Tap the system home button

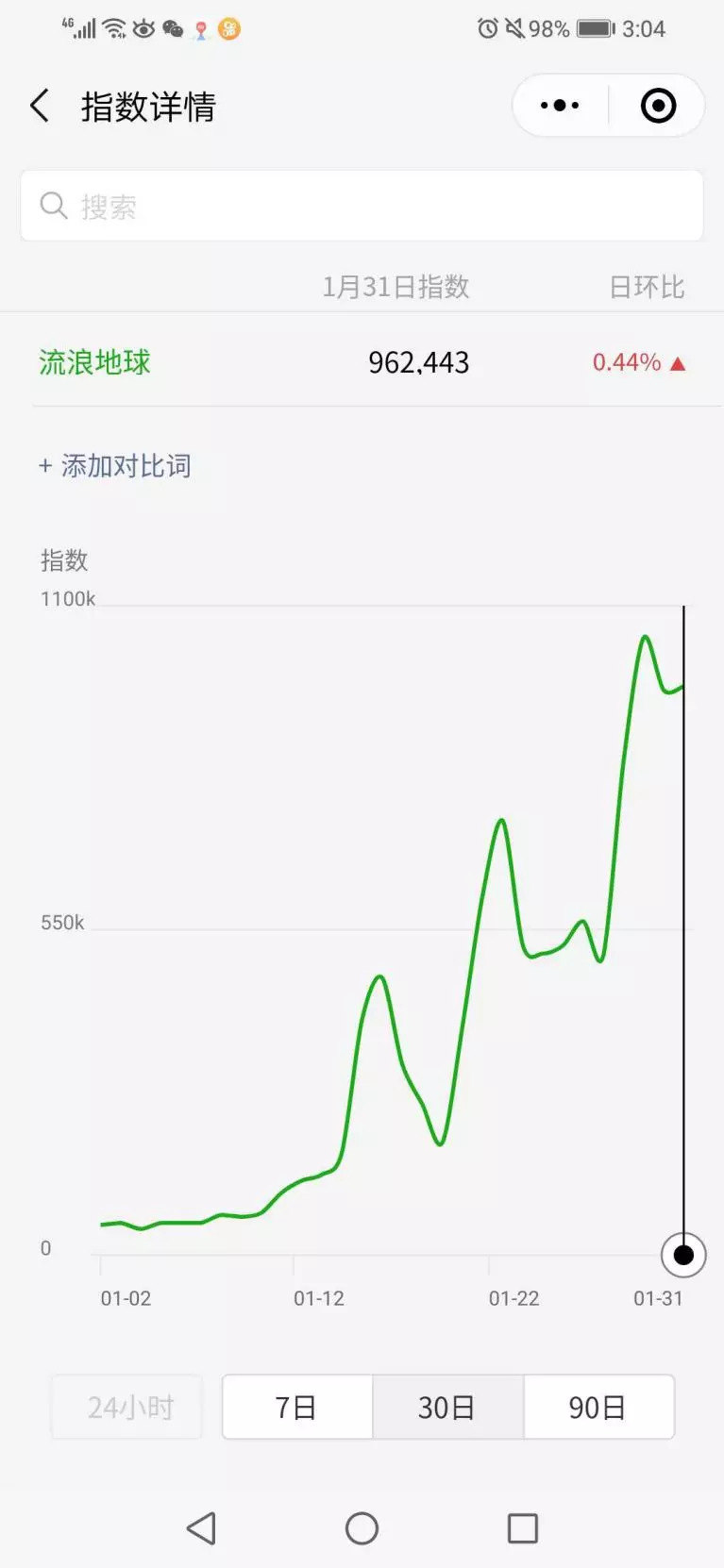click(362, 1527)
